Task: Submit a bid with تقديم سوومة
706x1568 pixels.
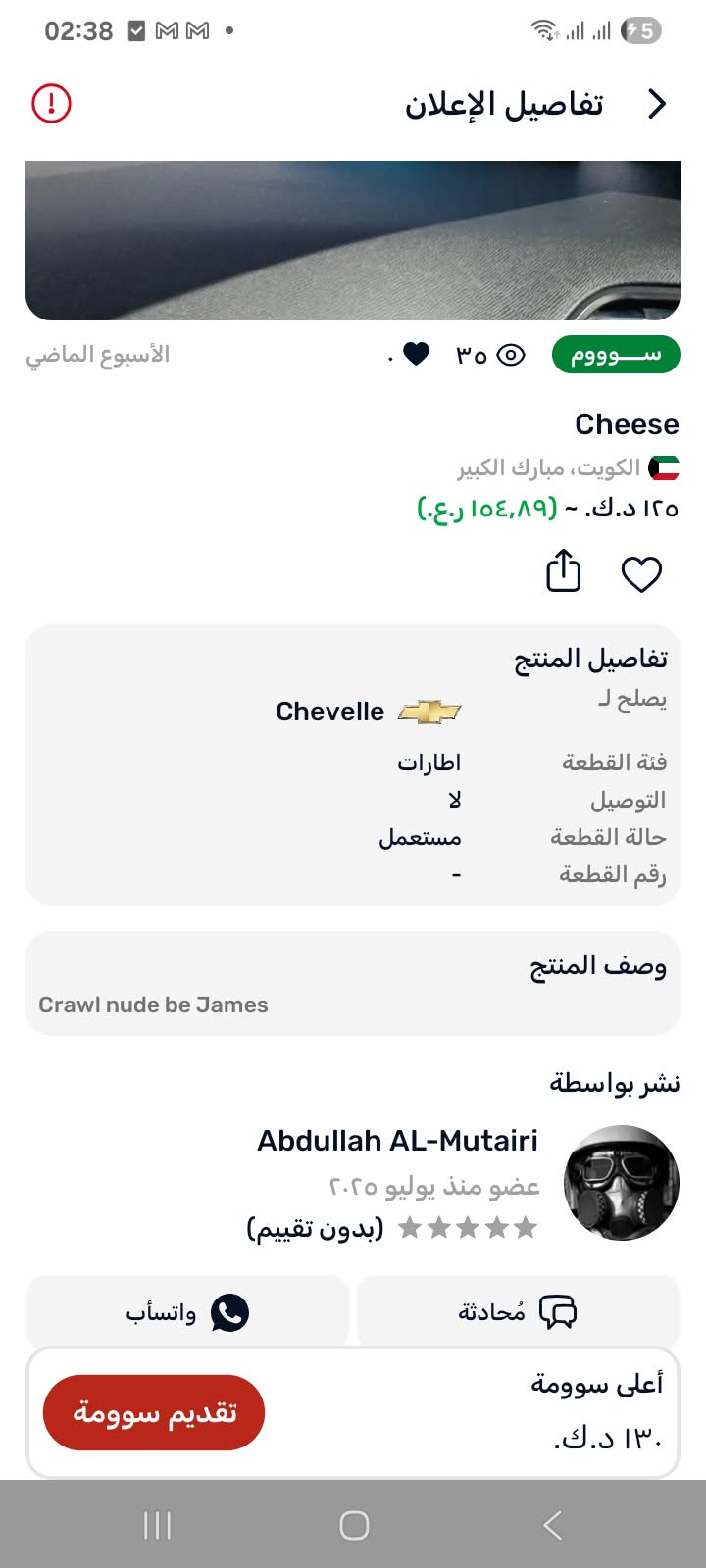Action: pyautogui.click(x=154, y=1412)
